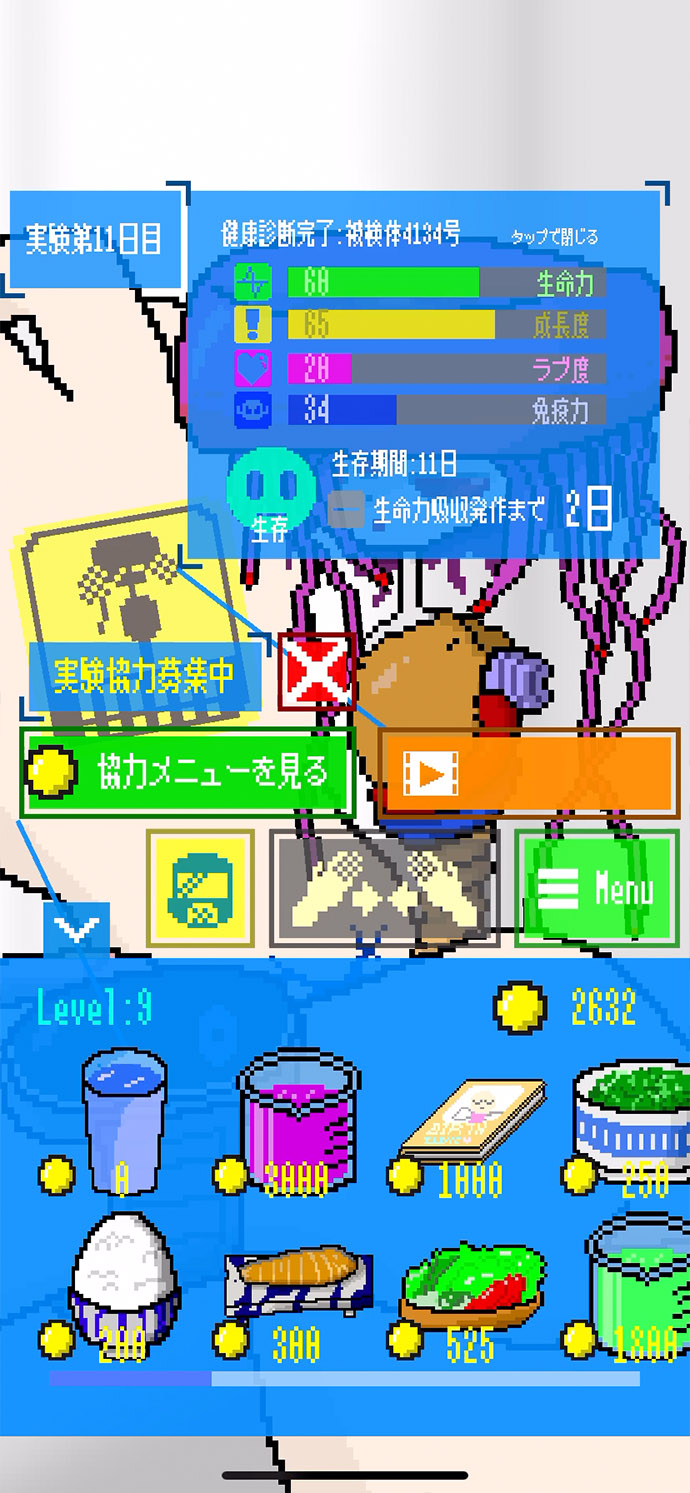This screenshot has height=1493, width=690.
Task: Collapse the item shop with chevron
Action: 77,930
